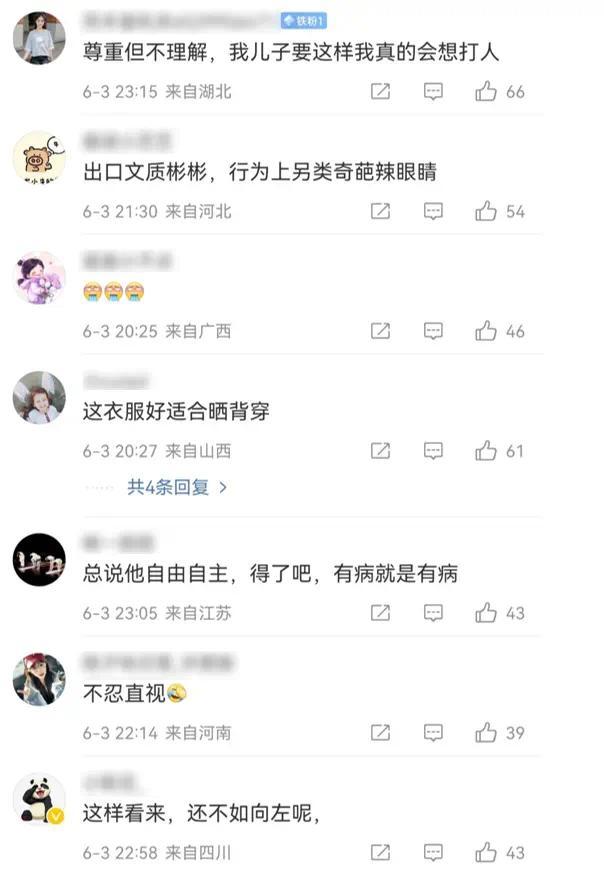The width and height of the screenshot is (604, 879).
Task: Repost the comment '这样看来，还不如向左呢'
Action: pyautogui.click(x=380, y=853)
